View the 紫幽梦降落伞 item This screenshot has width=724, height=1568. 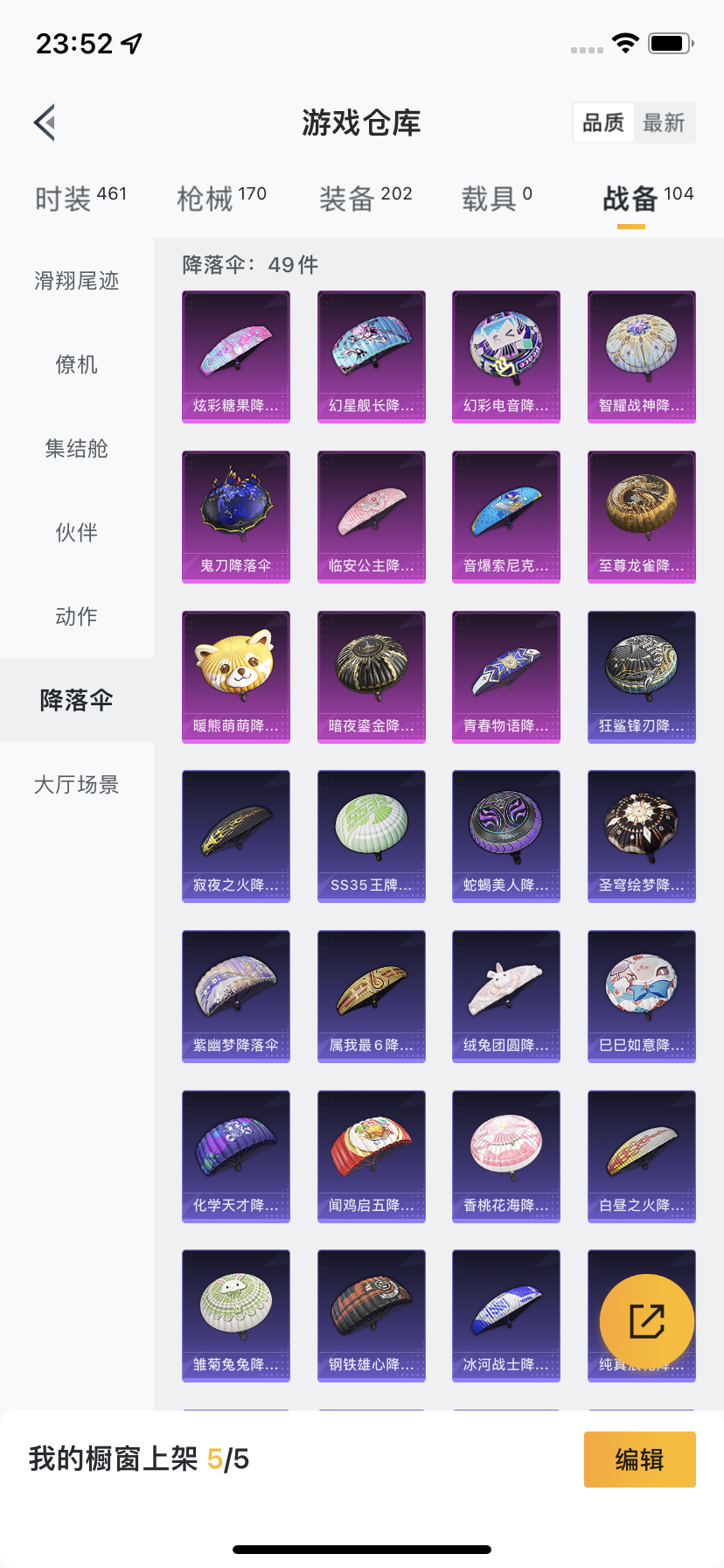coord(236,996)
